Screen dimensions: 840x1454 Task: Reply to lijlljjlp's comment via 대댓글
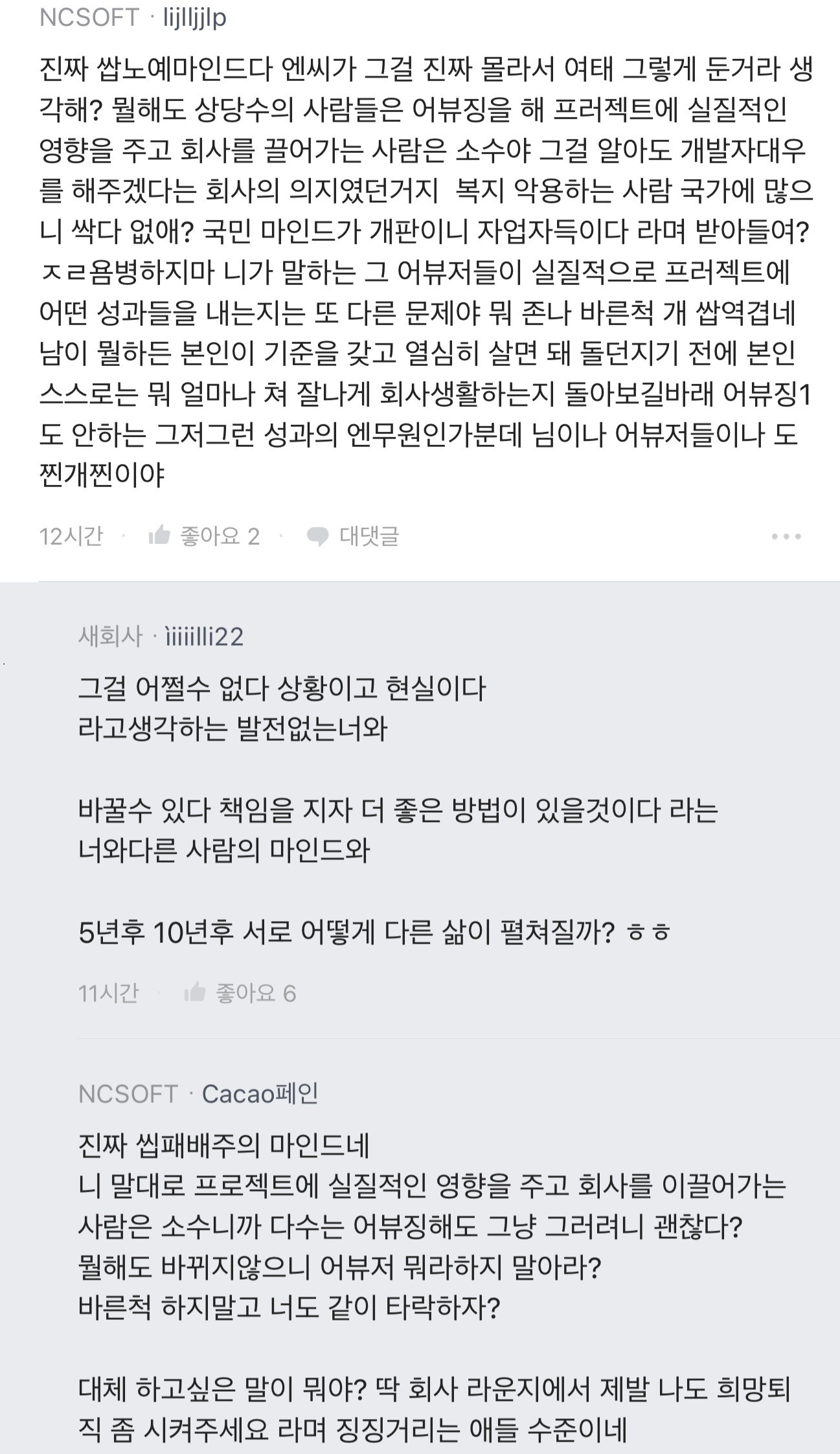353,536
